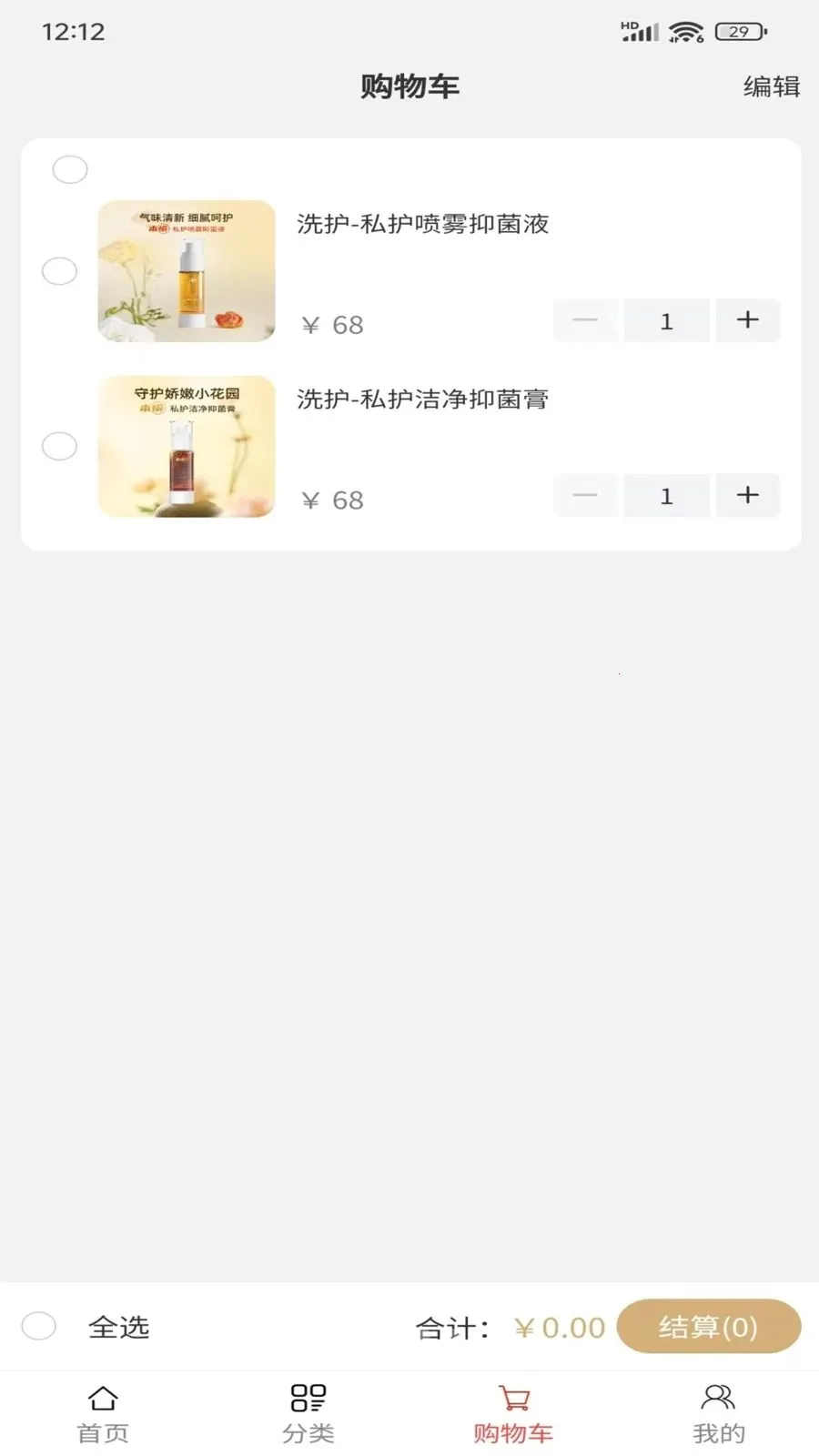The image size is (819, 1456).
Task: Decrease quantity of 洗护-私护喷雾抑菌液
Action: coord(585,320)
